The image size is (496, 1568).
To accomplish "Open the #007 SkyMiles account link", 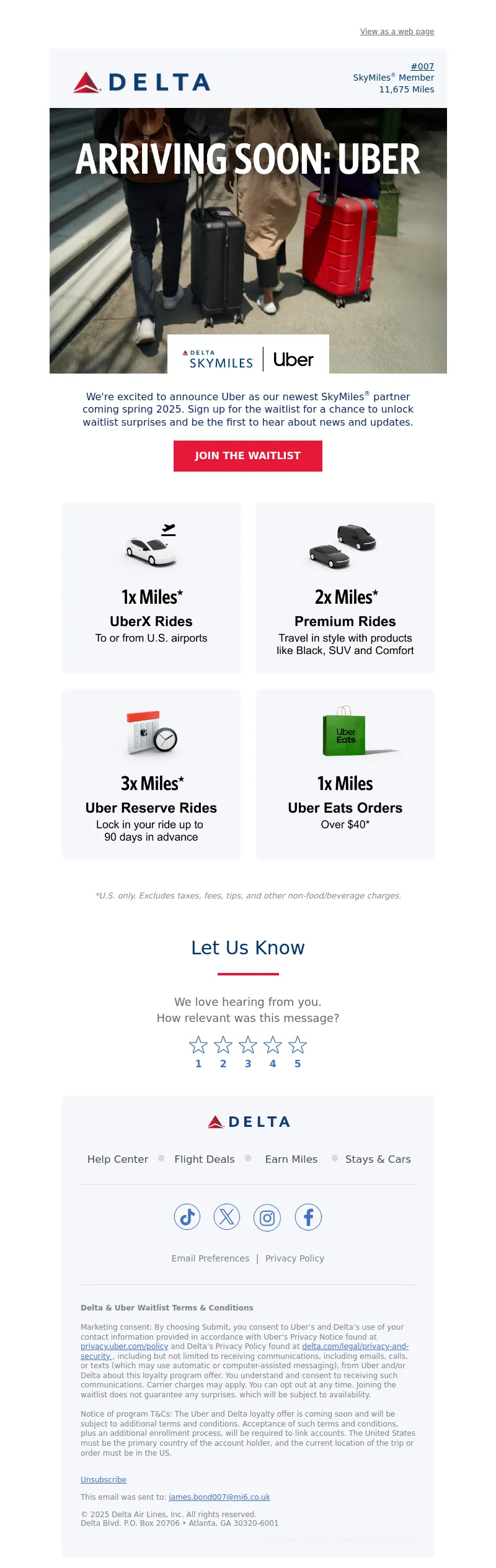I will coord(422,66).
